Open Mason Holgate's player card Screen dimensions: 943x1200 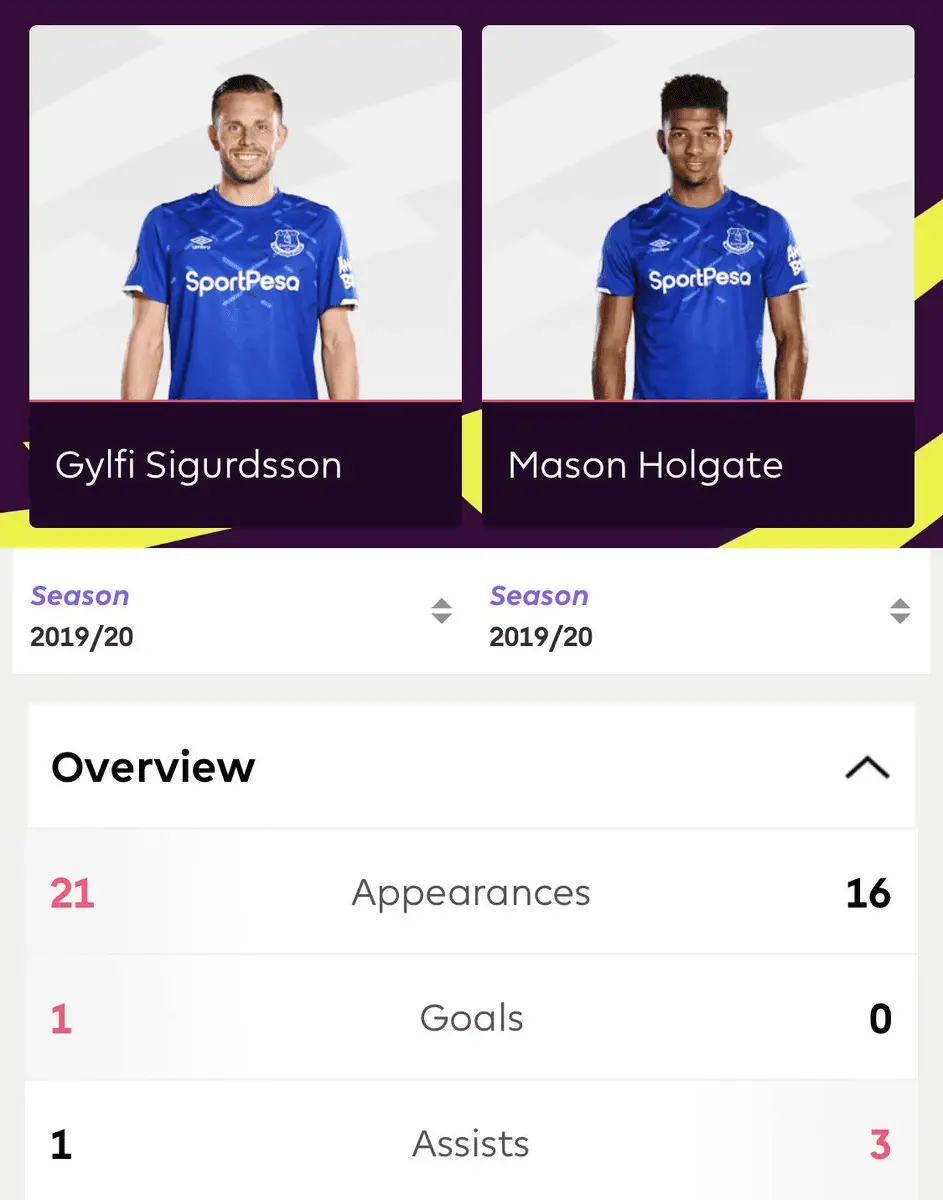tap(698, 275)
